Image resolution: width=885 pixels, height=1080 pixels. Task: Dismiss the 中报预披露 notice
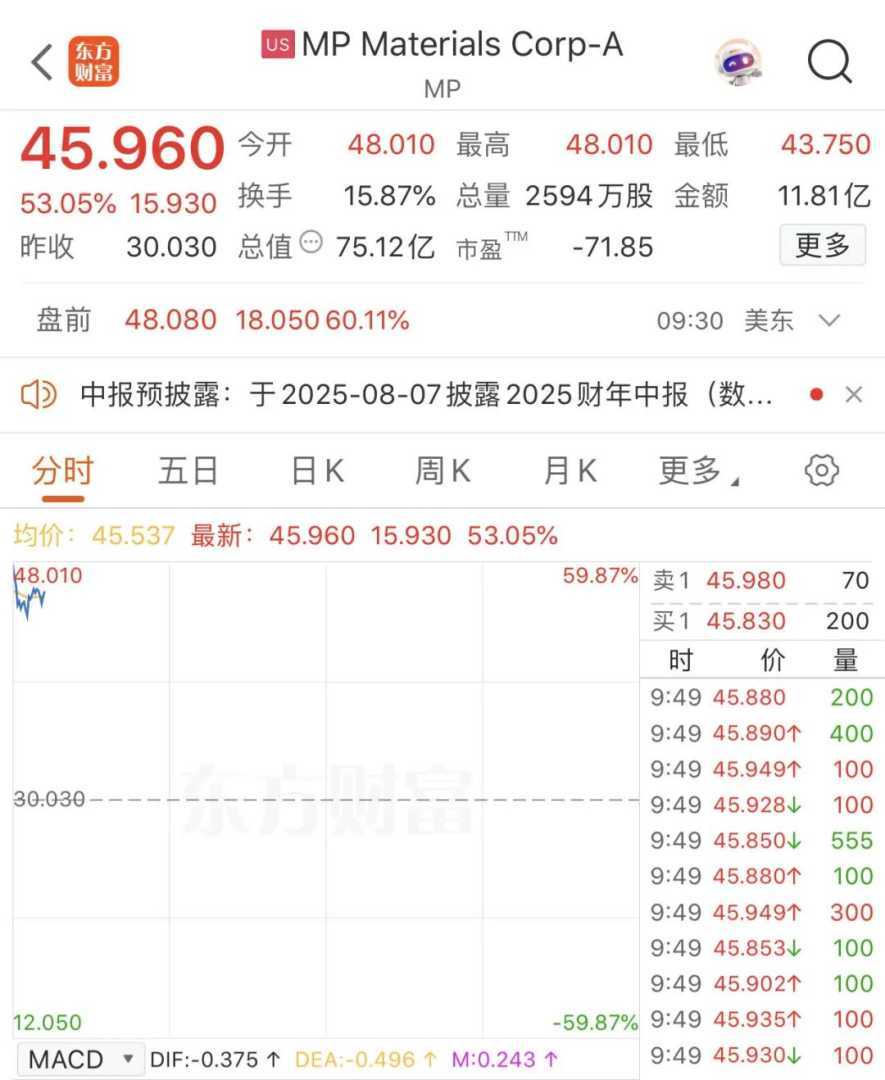pos(853,395)
